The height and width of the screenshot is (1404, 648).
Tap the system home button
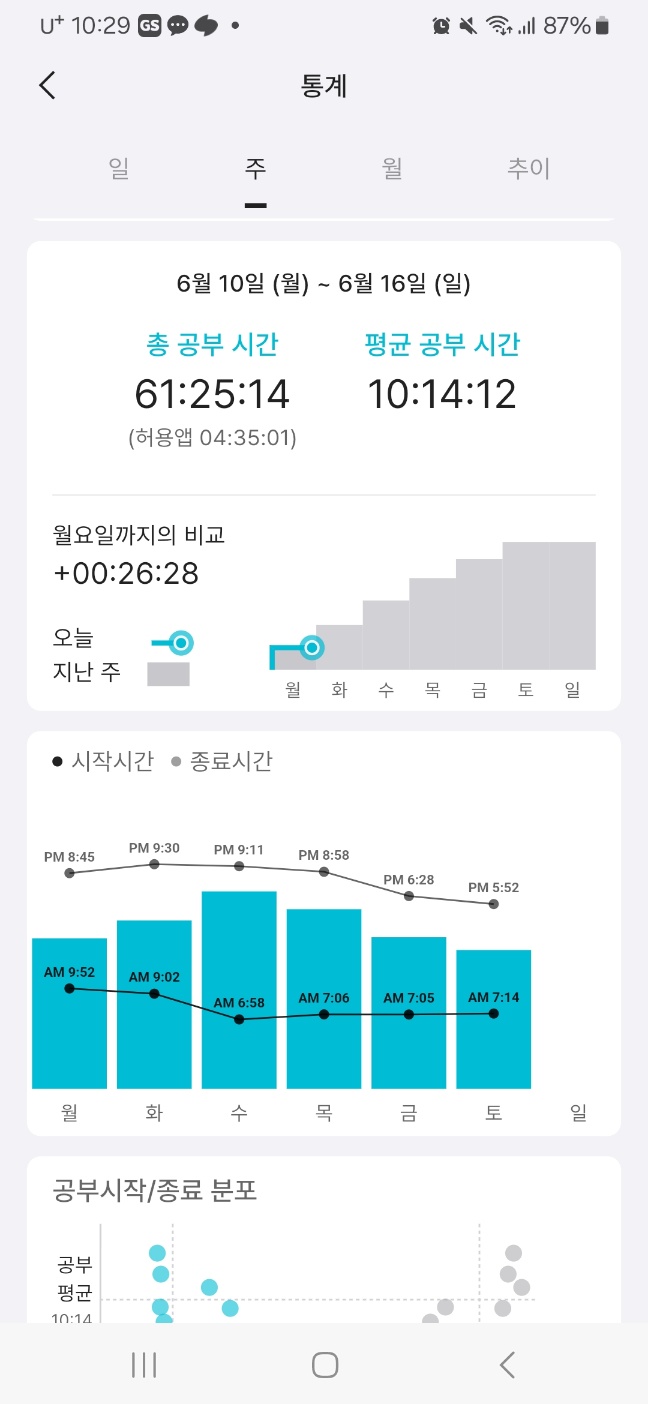point(324,1364)
